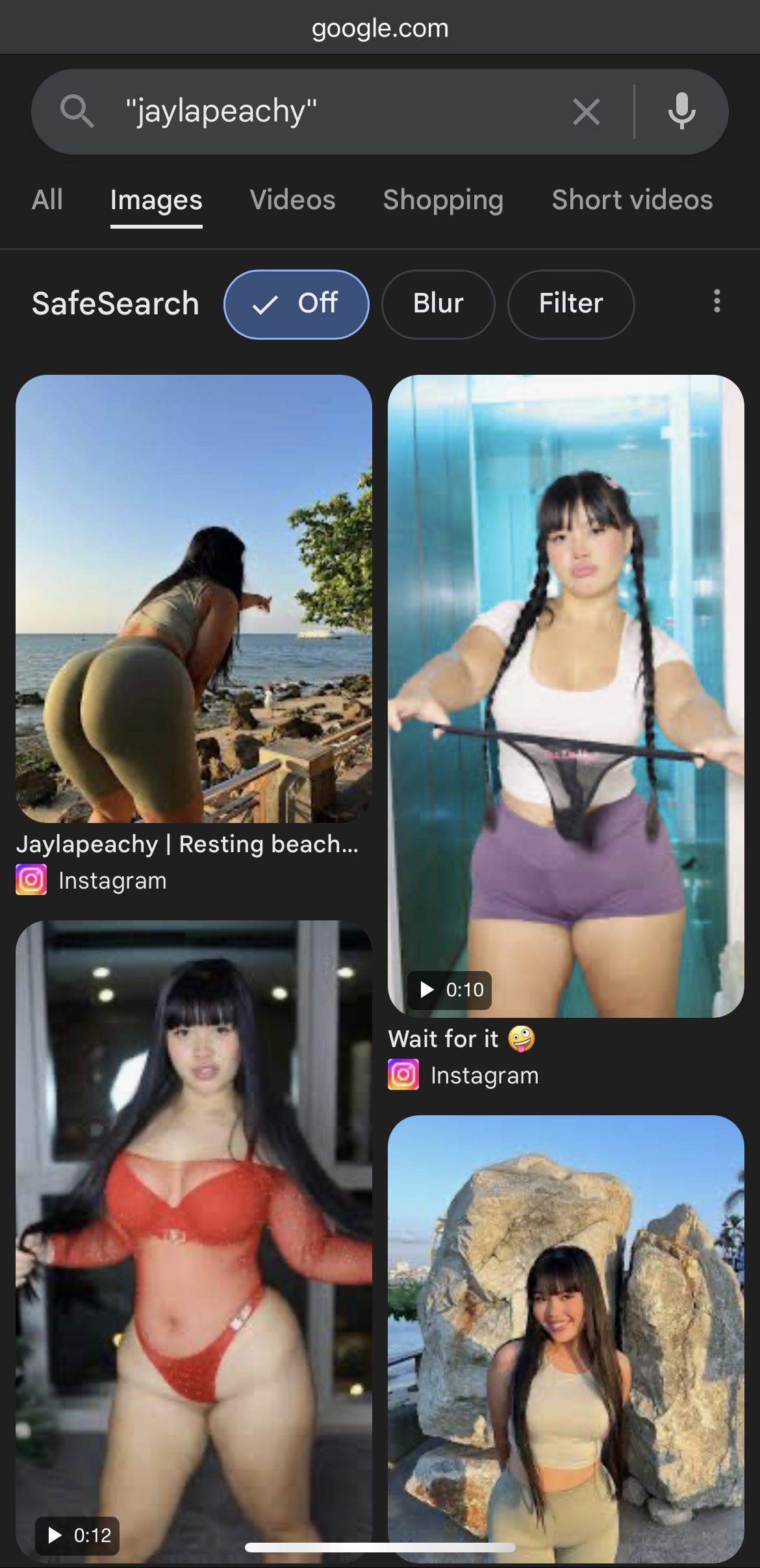Tap the google.com address bar
The height and width of the screenshot is (1568, 760).
click(x=380, y=28)
